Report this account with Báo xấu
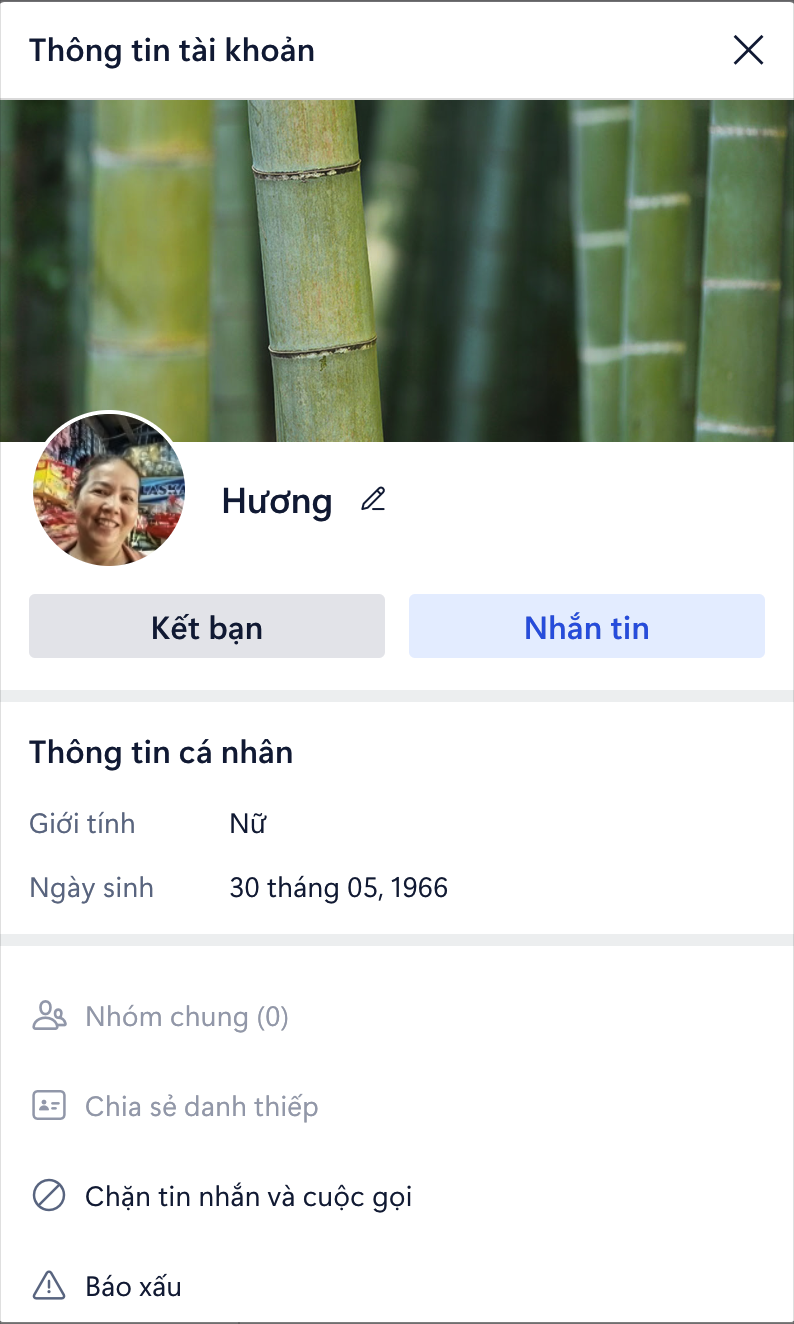 click(133, 1285)
